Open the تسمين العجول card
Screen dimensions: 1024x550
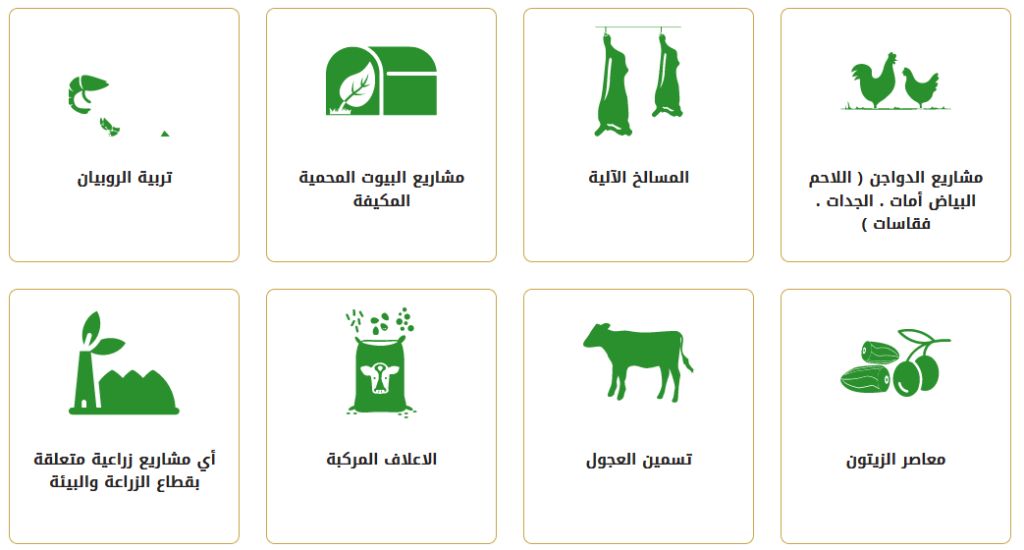(x=638, y=417)
